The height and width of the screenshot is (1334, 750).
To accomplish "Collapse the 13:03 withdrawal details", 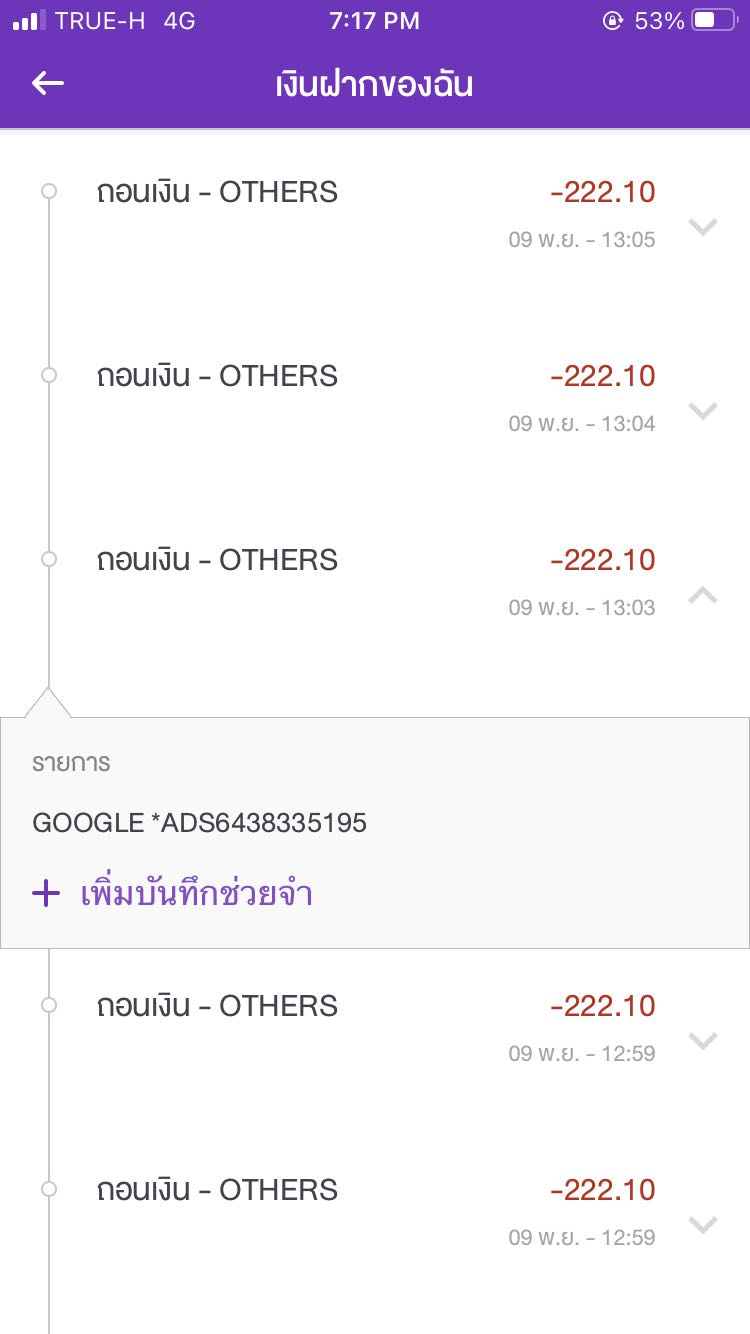I will pyautogui.click(x=704, y=595).
